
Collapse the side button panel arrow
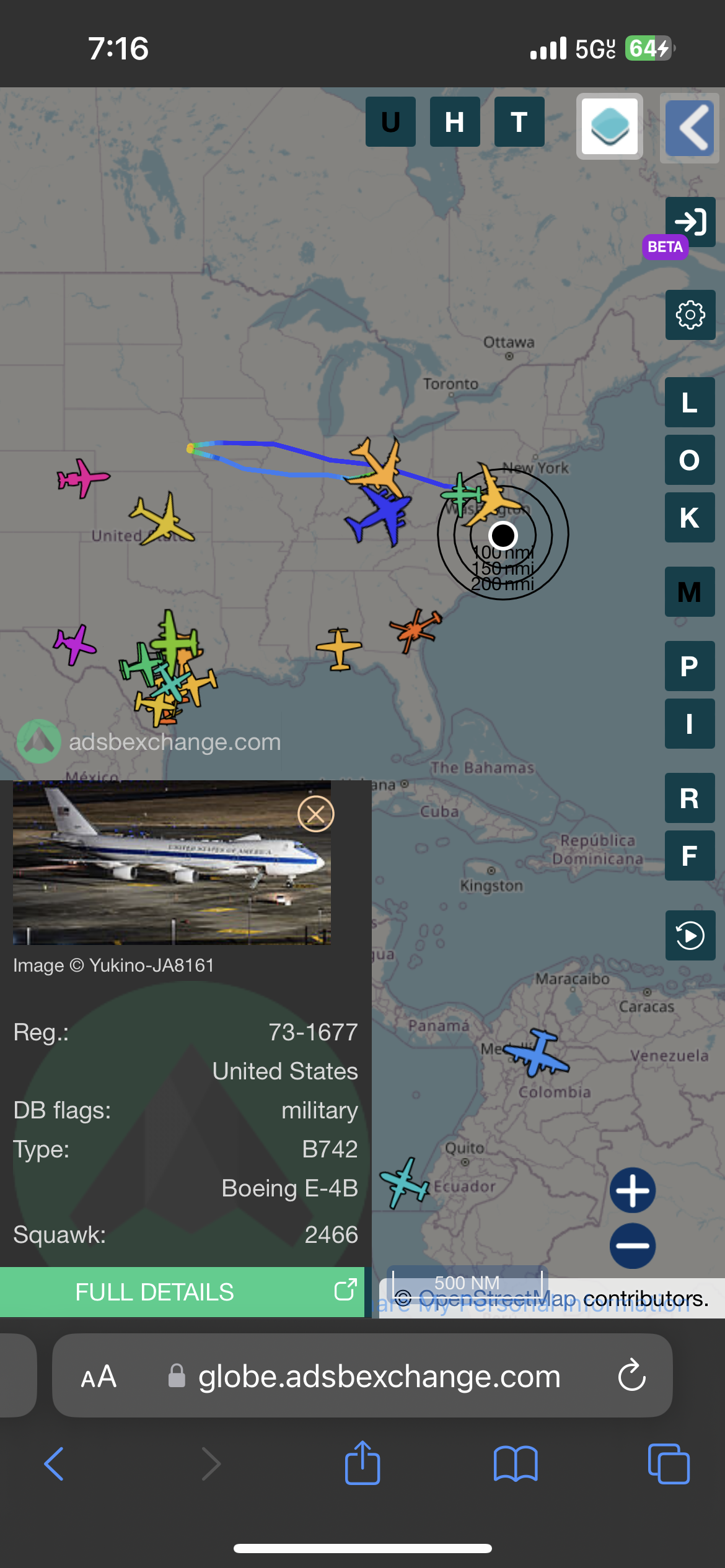pos(690,128)
